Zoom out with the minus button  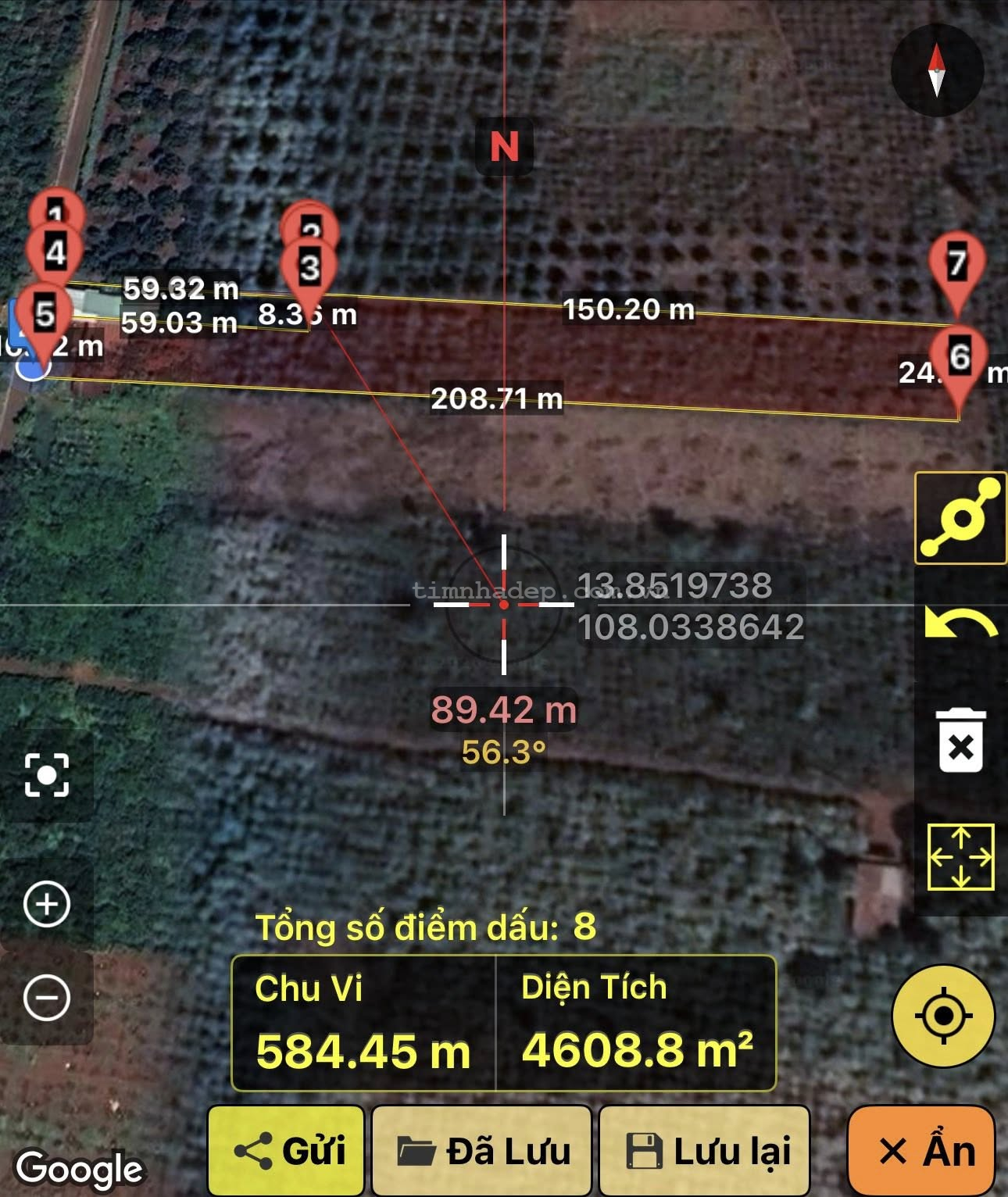[47, 998]
